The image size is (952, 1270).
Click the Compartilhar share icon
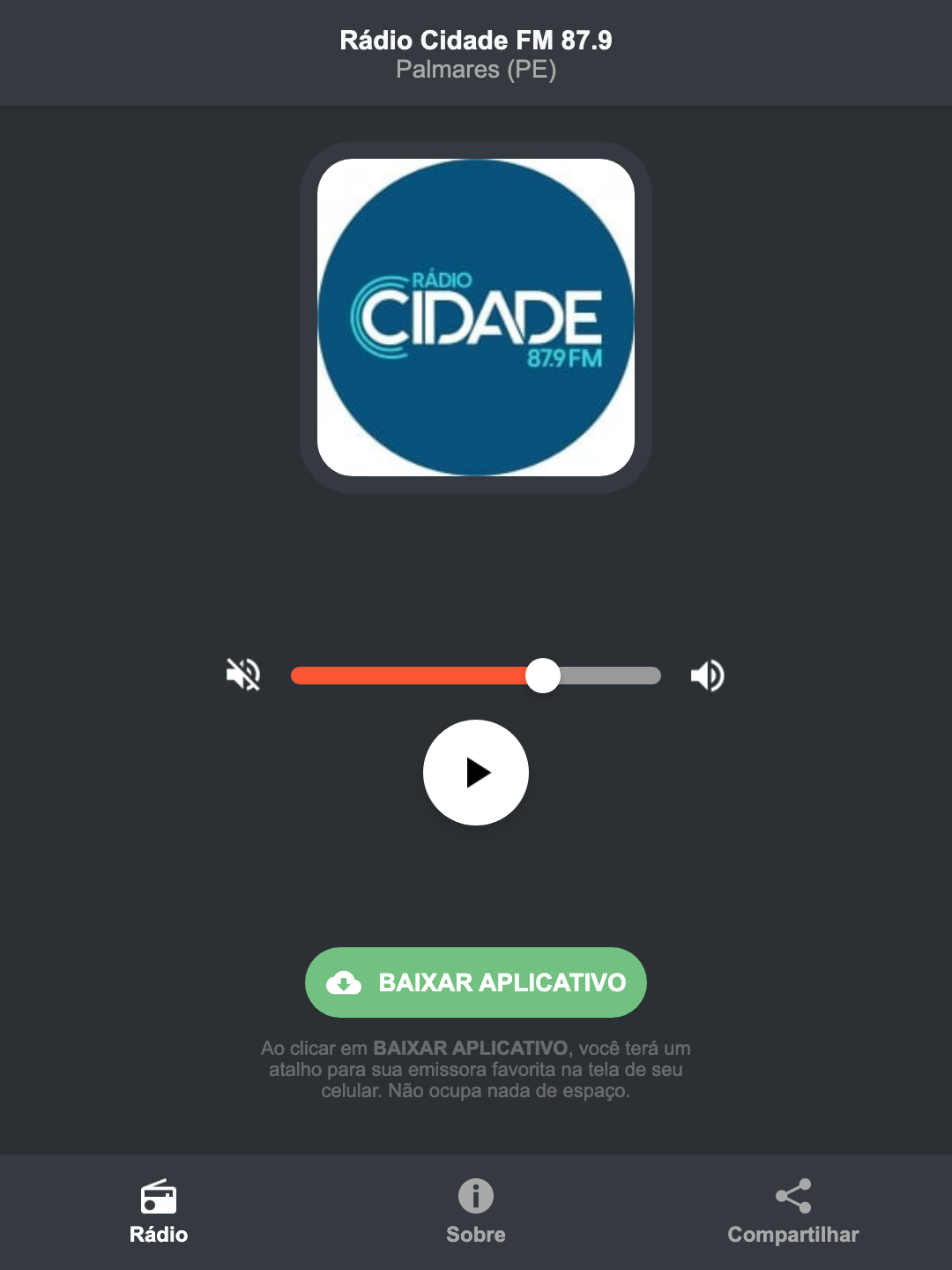[792, 1196]
